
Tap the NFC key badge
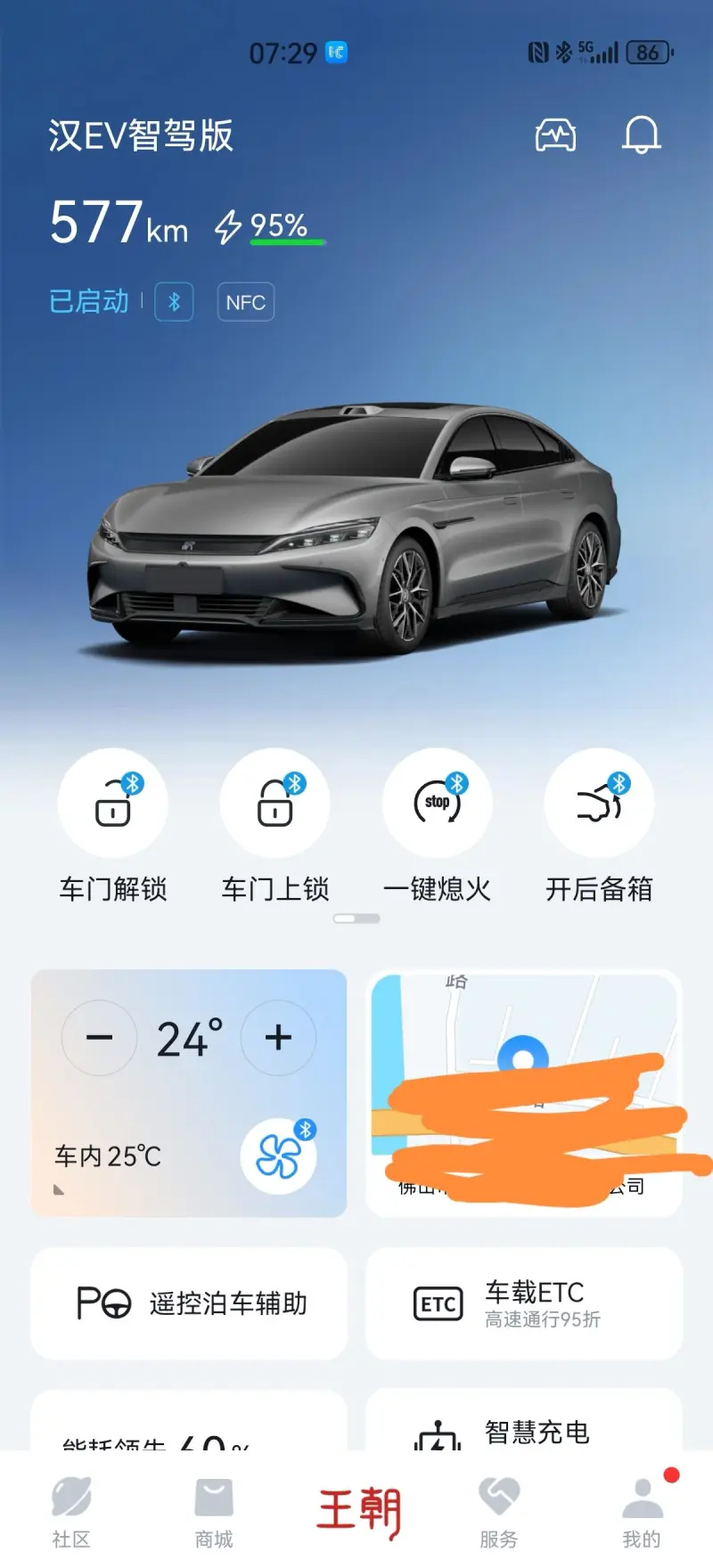pyautogui.click(x=245, y=302)
